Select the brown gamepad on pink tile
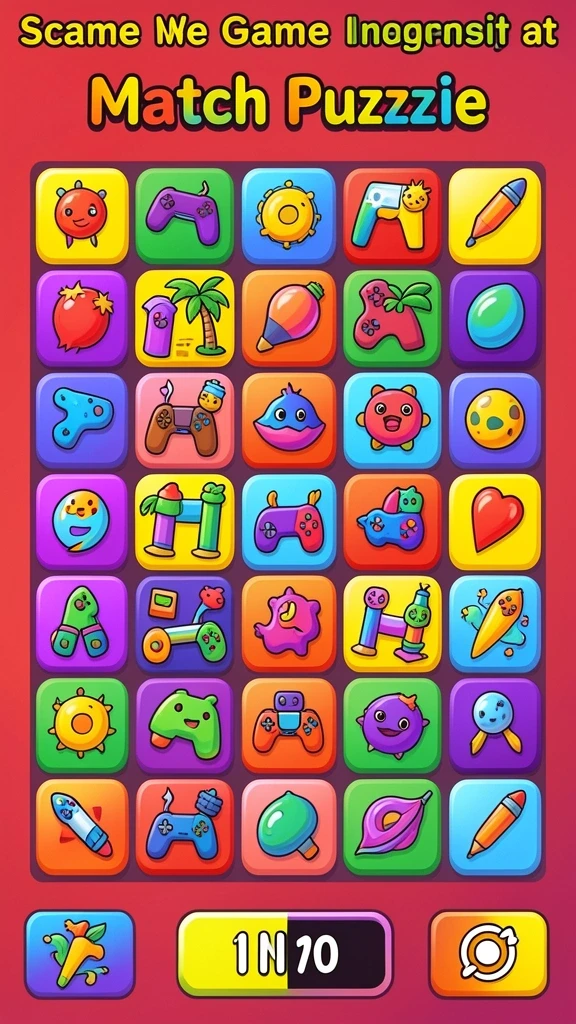 coord(185,421)
